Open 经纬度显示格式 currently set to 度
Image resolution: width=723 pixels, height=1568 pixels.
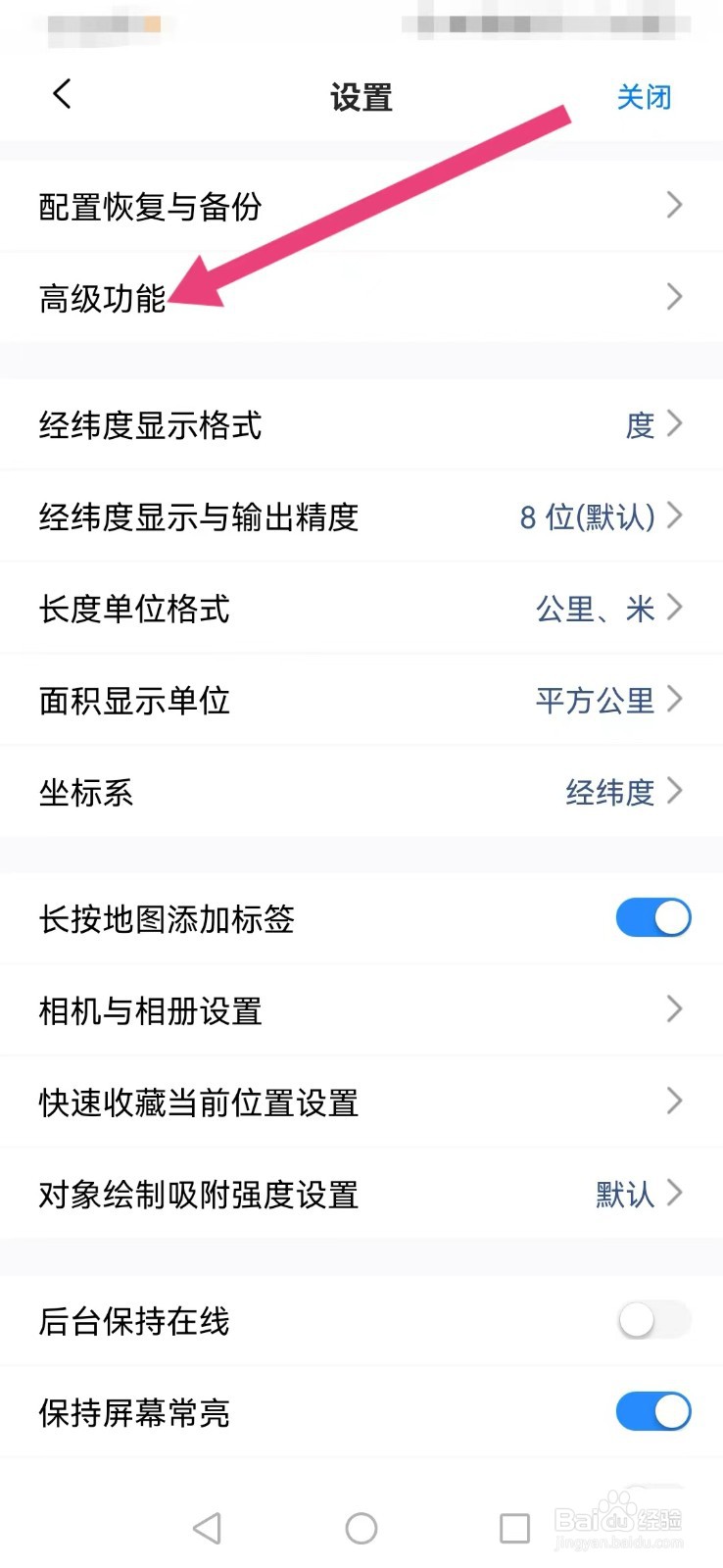pyautogui.click(x=361, y=424)
